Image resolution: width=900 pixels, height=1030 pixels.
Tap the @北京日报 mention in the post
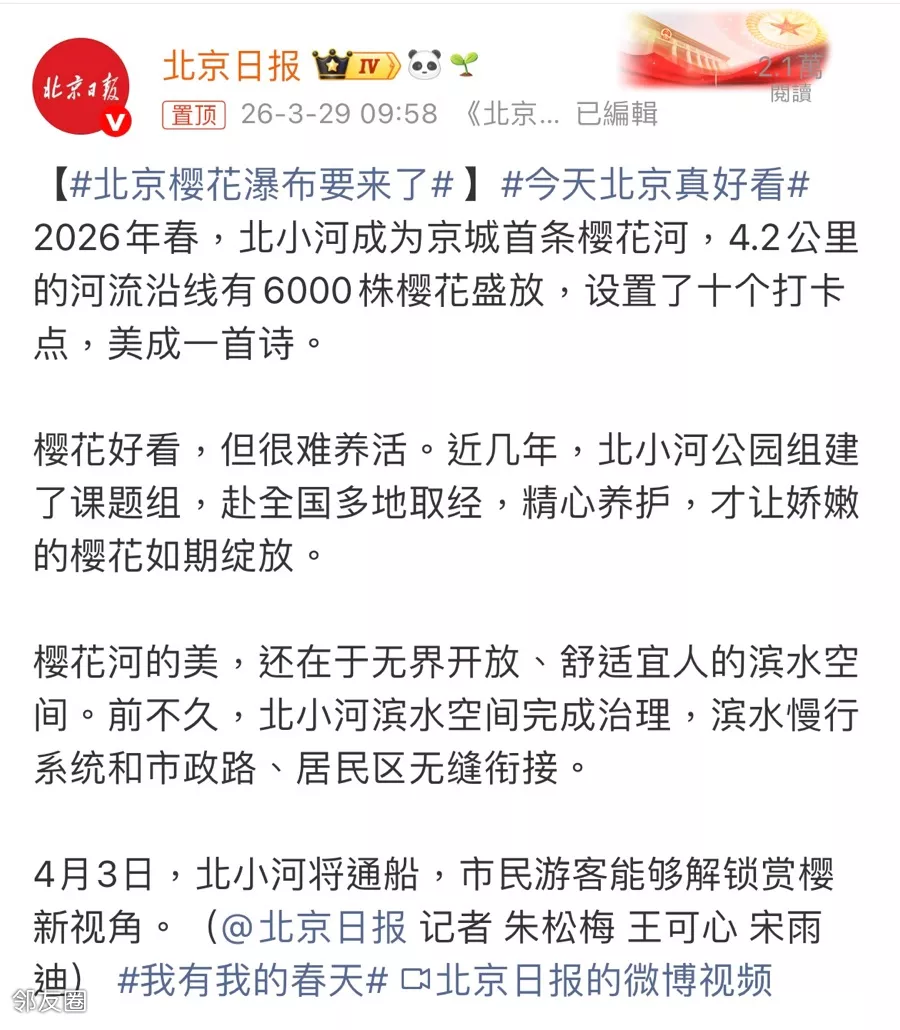(x=313, y=928)
